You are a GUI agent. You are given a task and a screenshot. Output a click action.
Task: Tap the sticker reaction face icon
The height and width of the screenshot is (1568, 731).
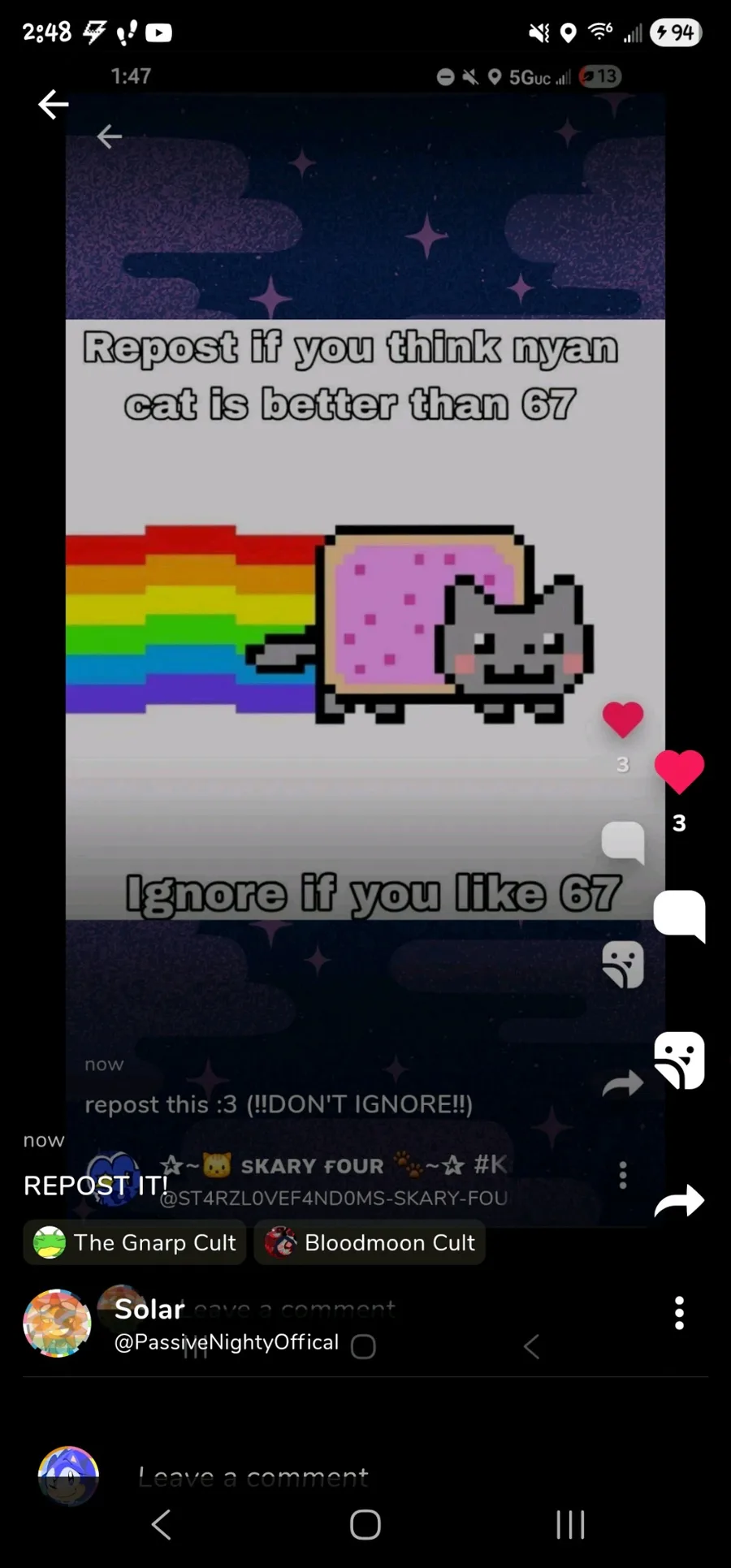point(680,1060)
